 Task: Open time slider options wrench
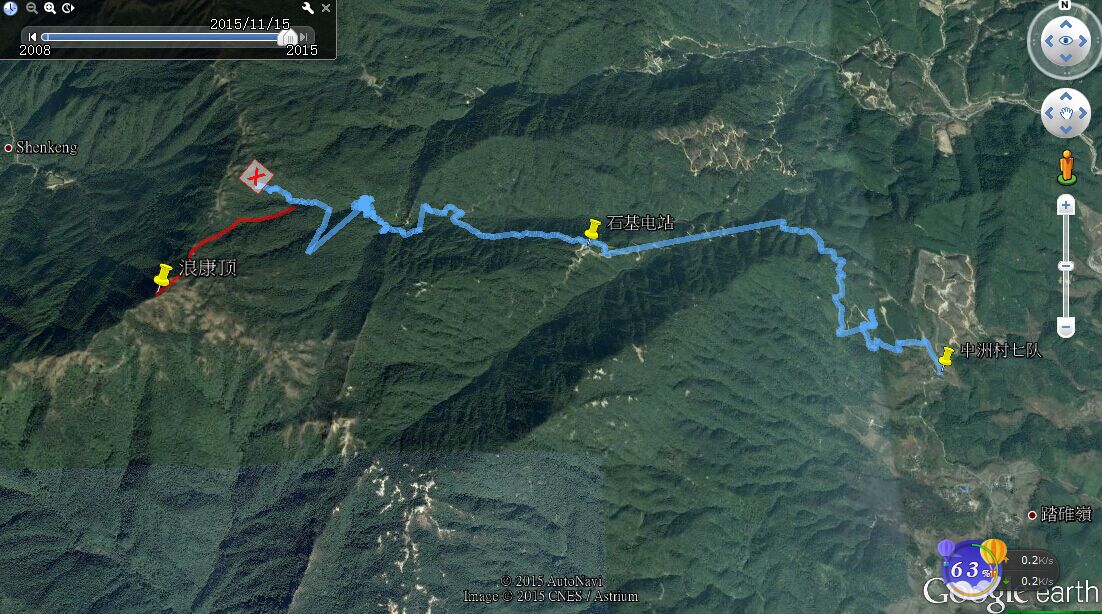pos(308,8)
